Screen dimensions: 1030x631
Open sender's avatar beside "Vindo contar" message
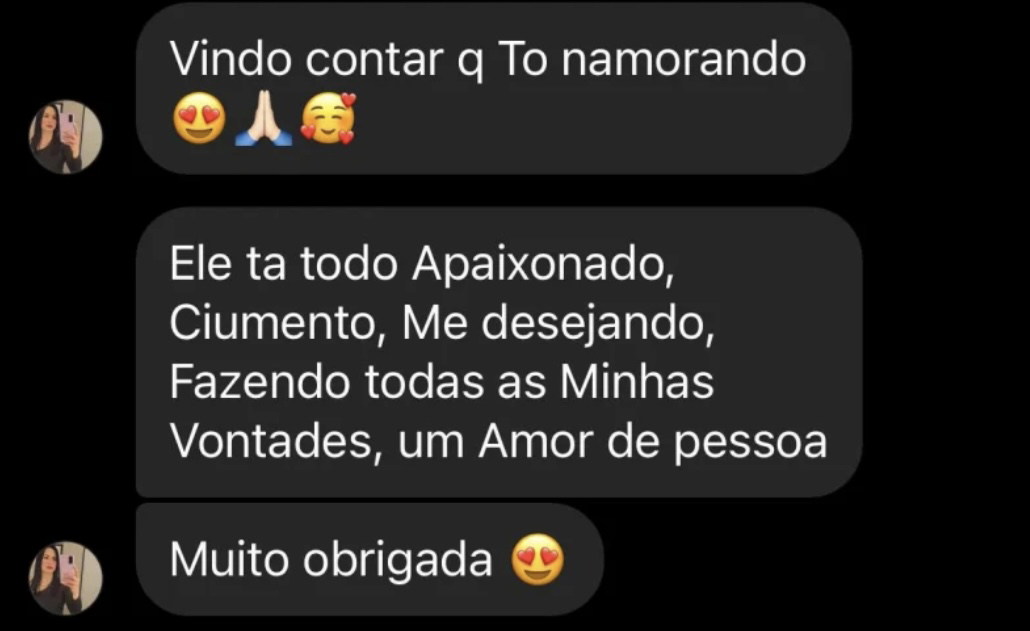click(65, 137)
